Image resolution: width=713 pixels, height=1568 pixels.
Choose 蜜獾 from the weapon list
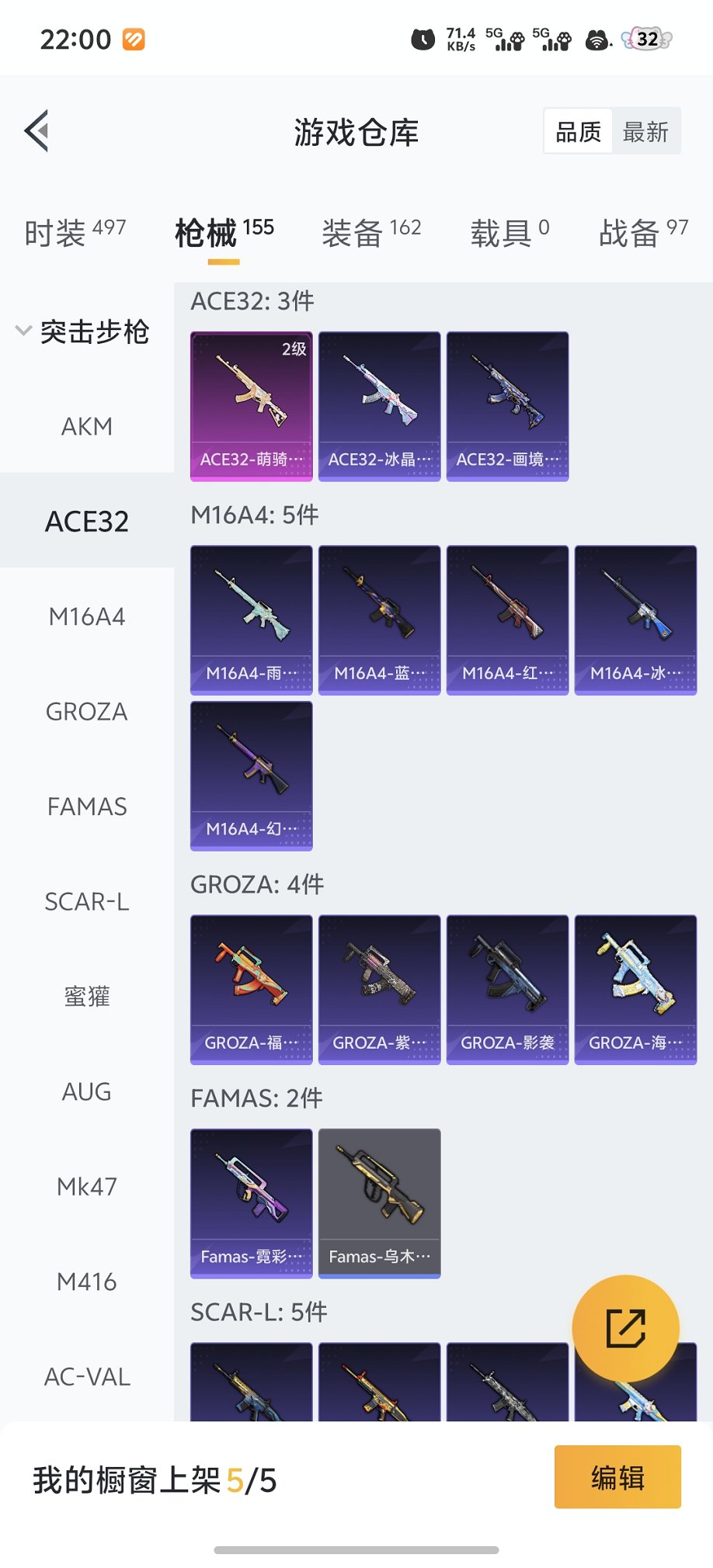click(x=87, y=996)
